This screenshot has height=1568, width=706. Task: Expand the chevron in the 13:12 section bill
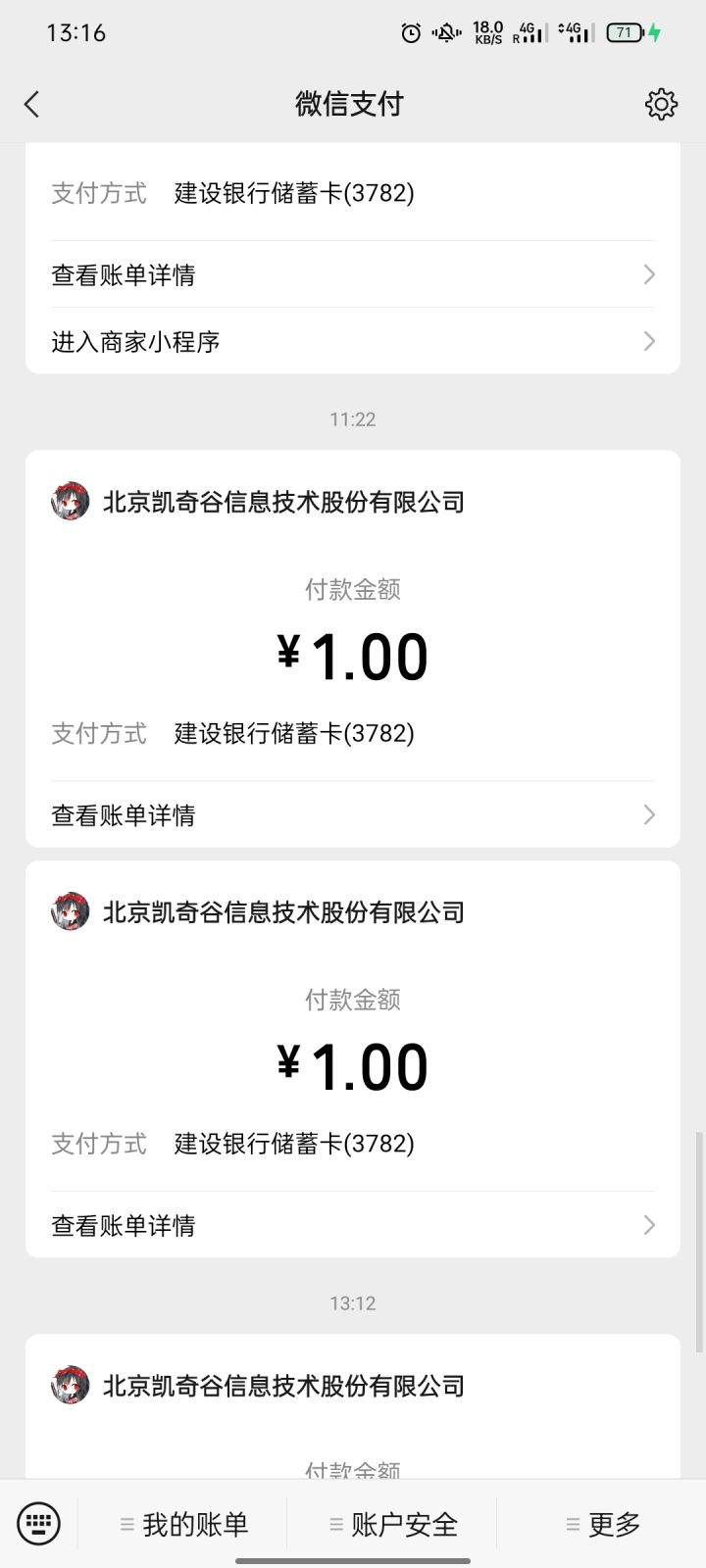point(647,1225)
